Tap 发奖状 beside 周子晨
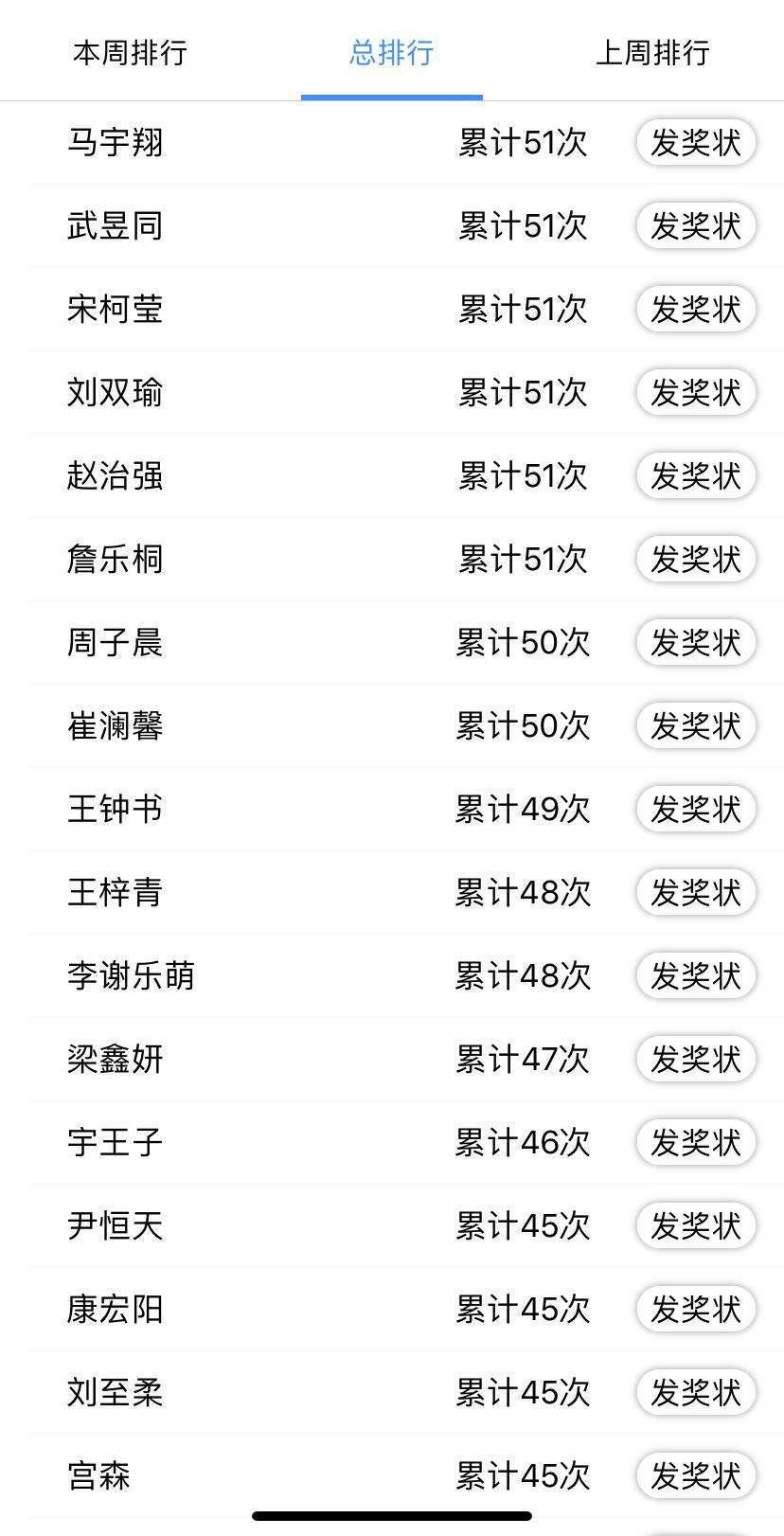 click(x=695, y=643)
